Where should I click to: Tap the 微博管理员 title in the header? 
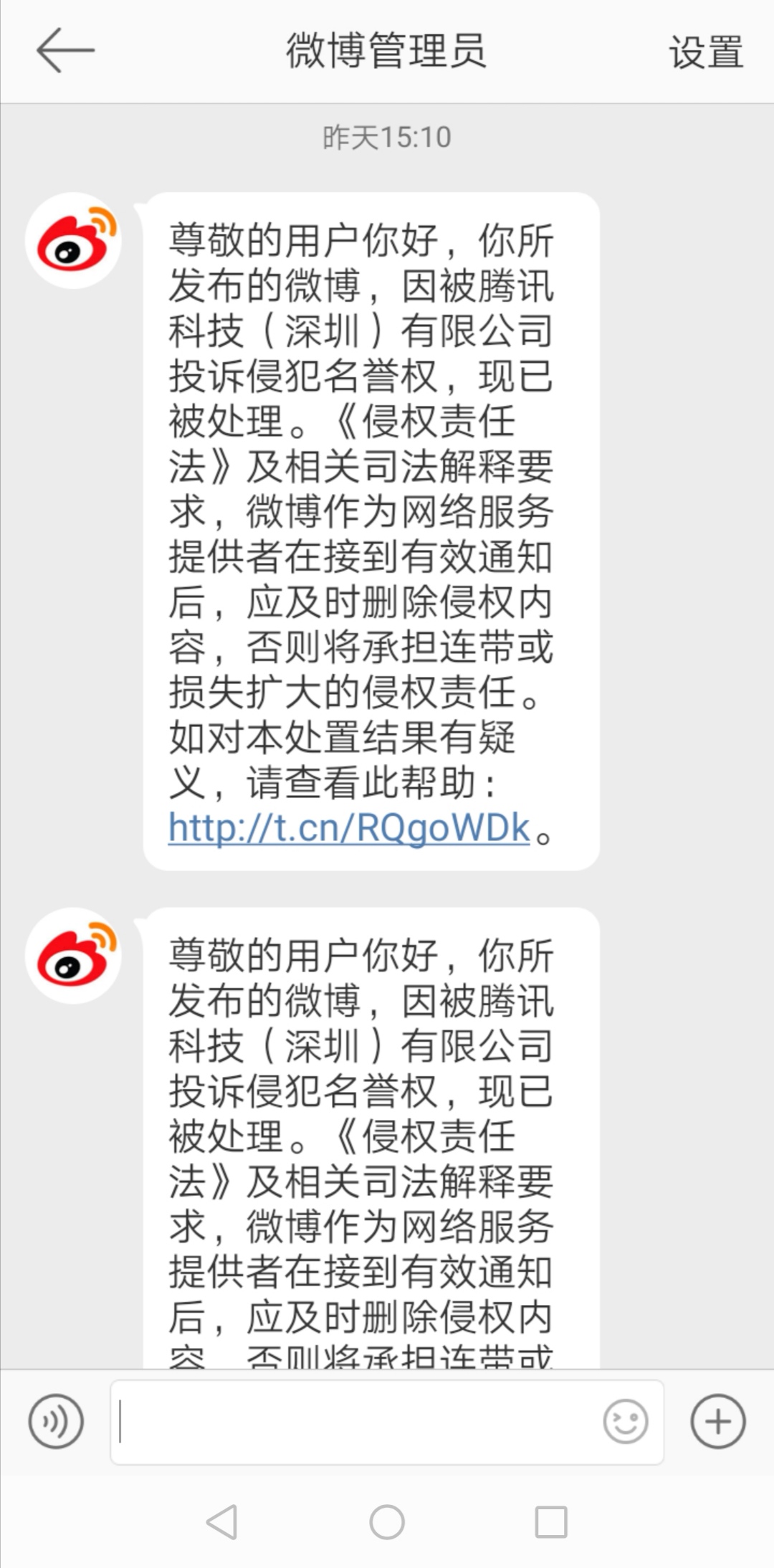point(387,50)
